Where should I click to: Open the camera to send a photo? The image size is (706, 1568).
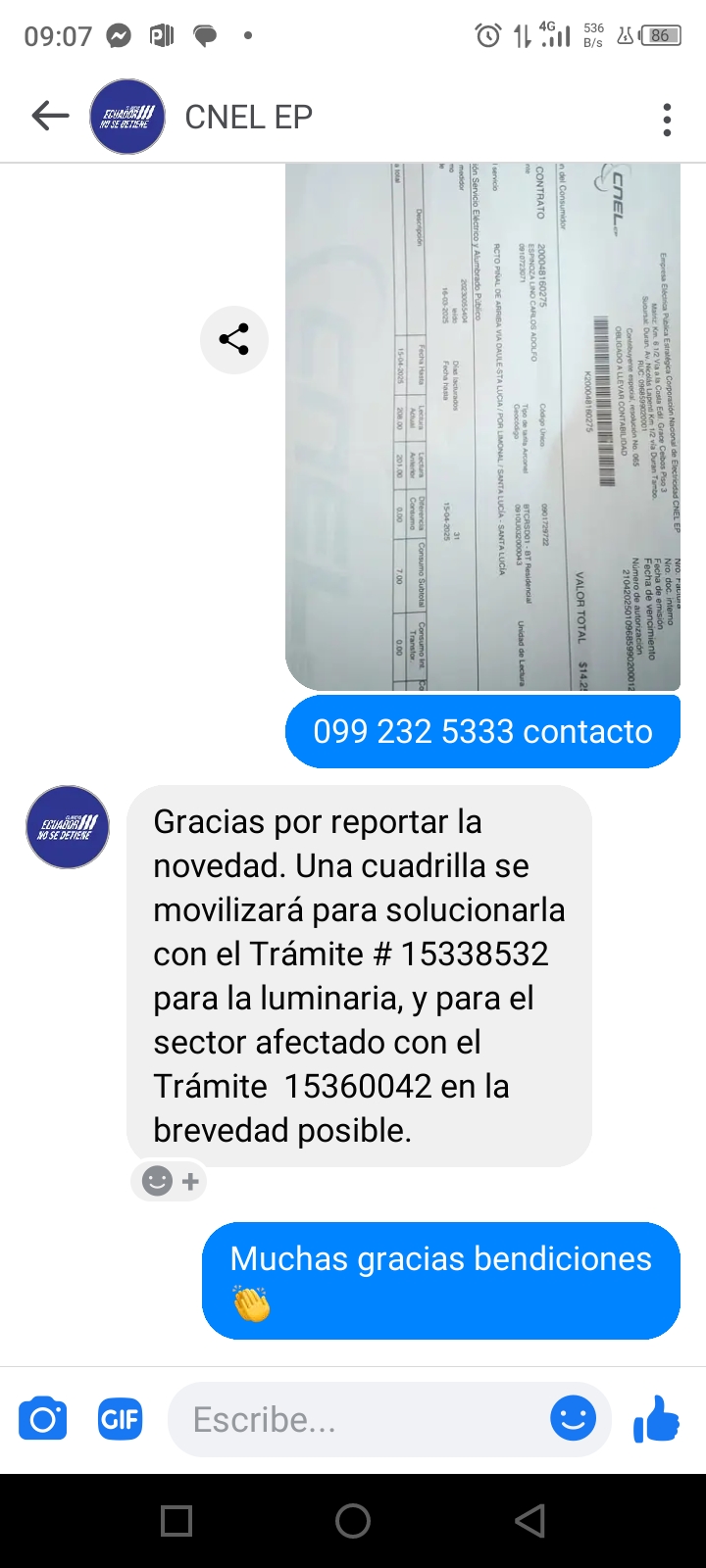pos(43,1419)
